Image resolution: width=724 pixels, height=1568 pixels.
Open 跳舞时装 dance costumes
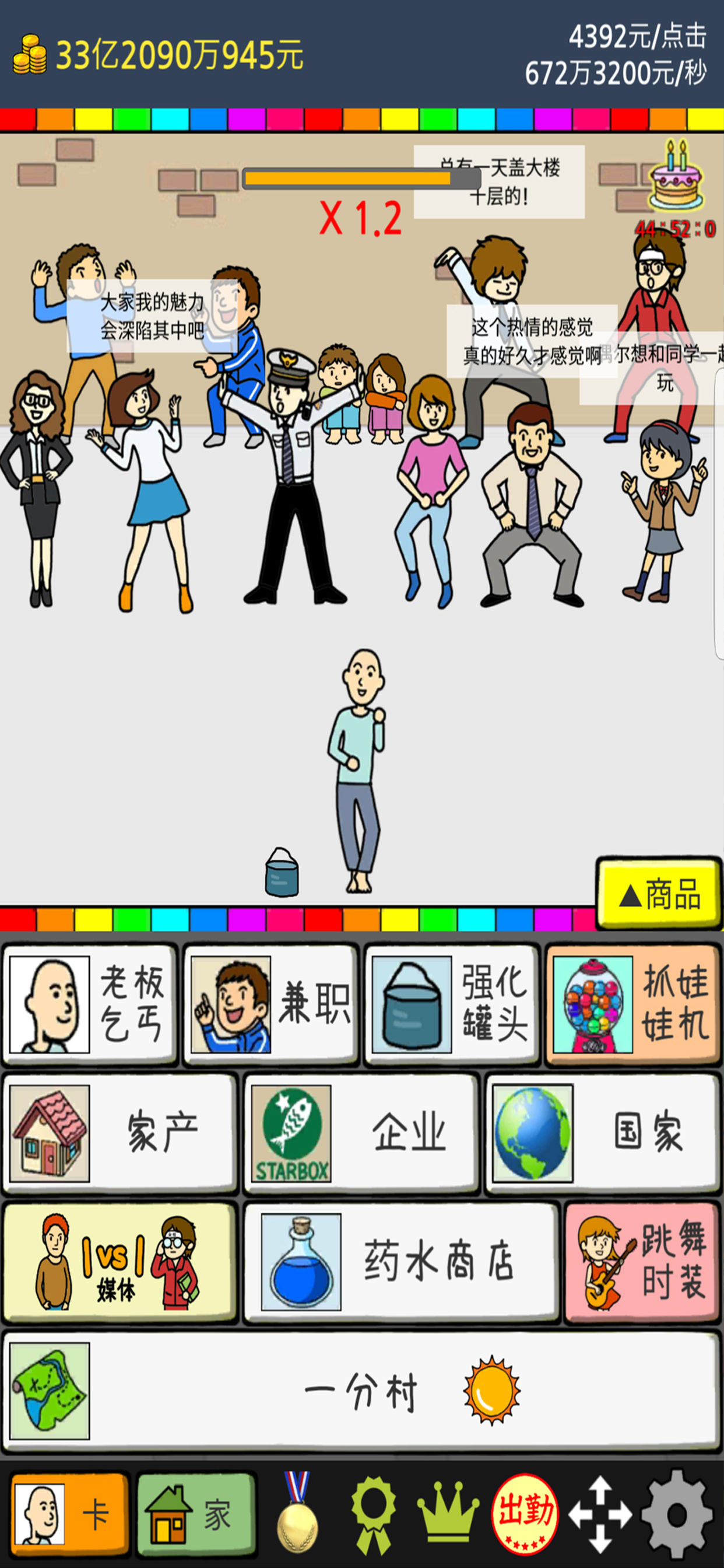tap(642, 1262)
